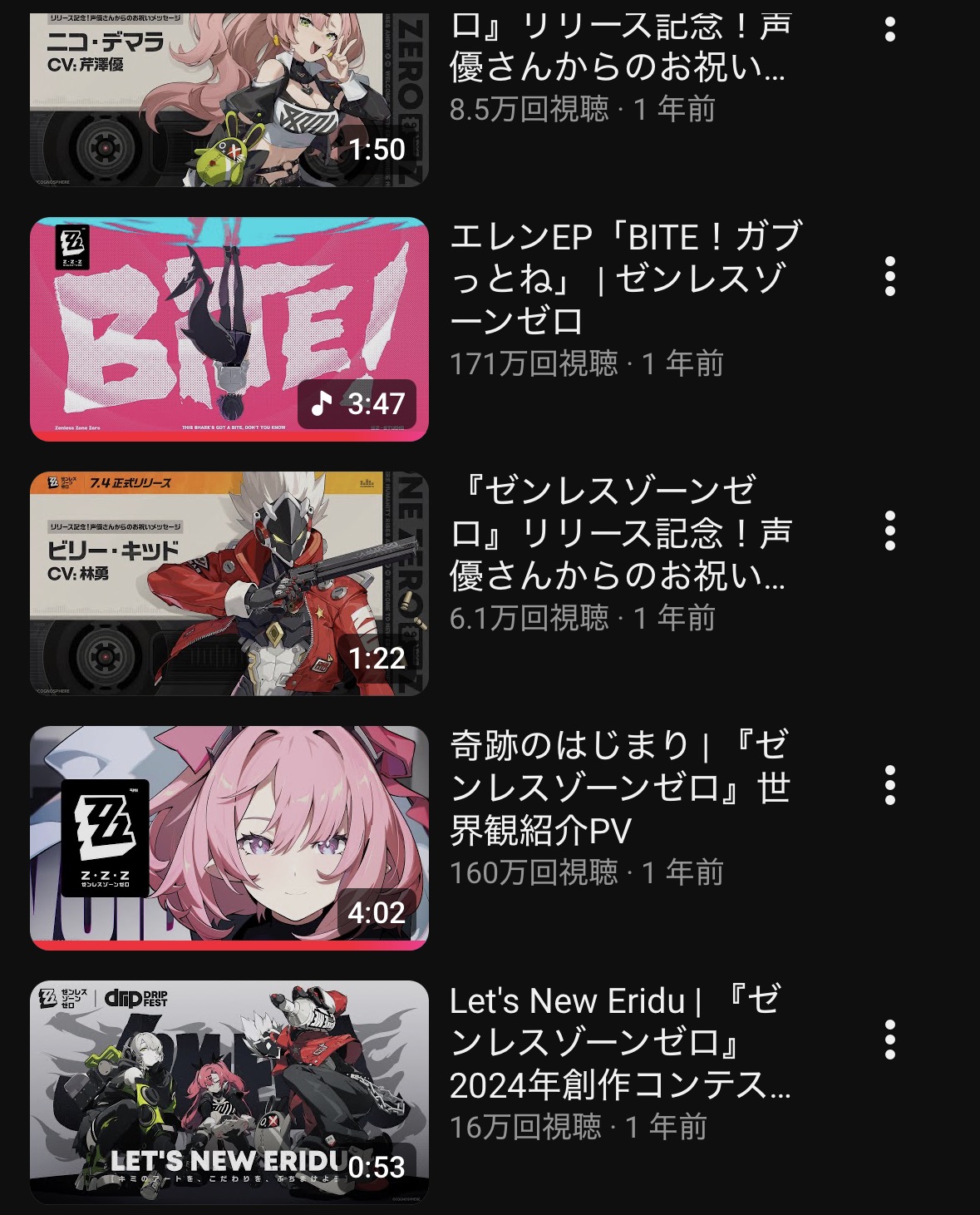Play the エレンEP BITE music video
This screenshot has width=980, height=1215.
(229, 329)
